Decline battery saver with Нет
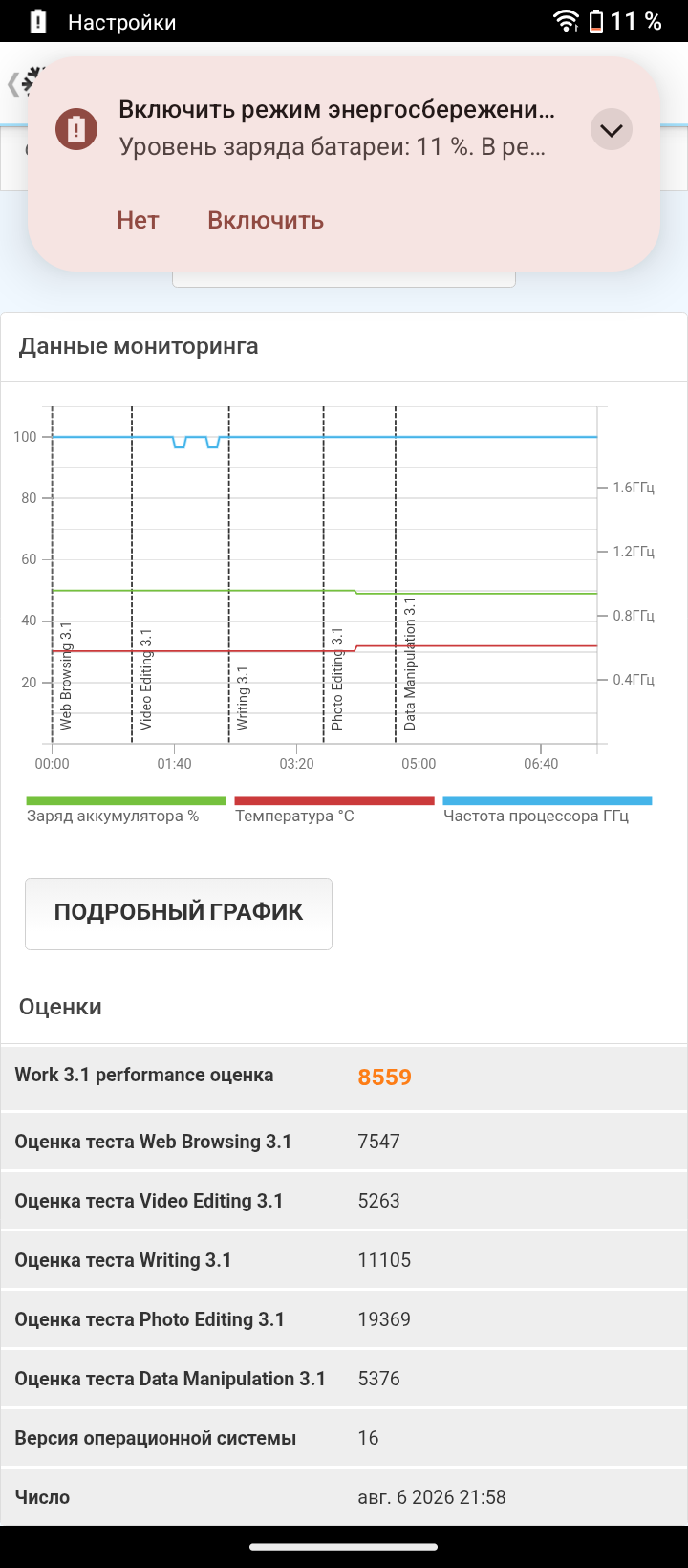This screenshot has height=1568, width=688. 138,220
